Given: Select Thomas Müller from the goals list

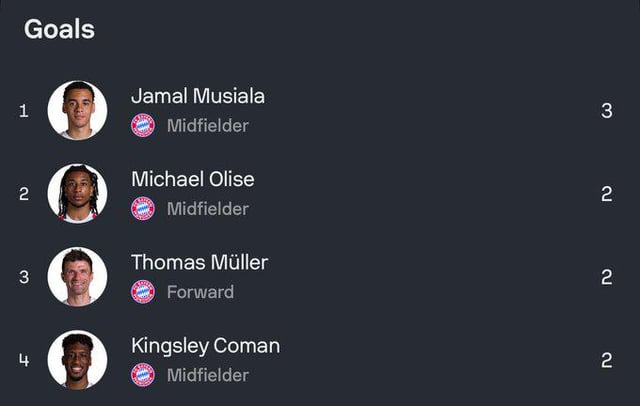Looking at the screenshot, I should 320,277.
